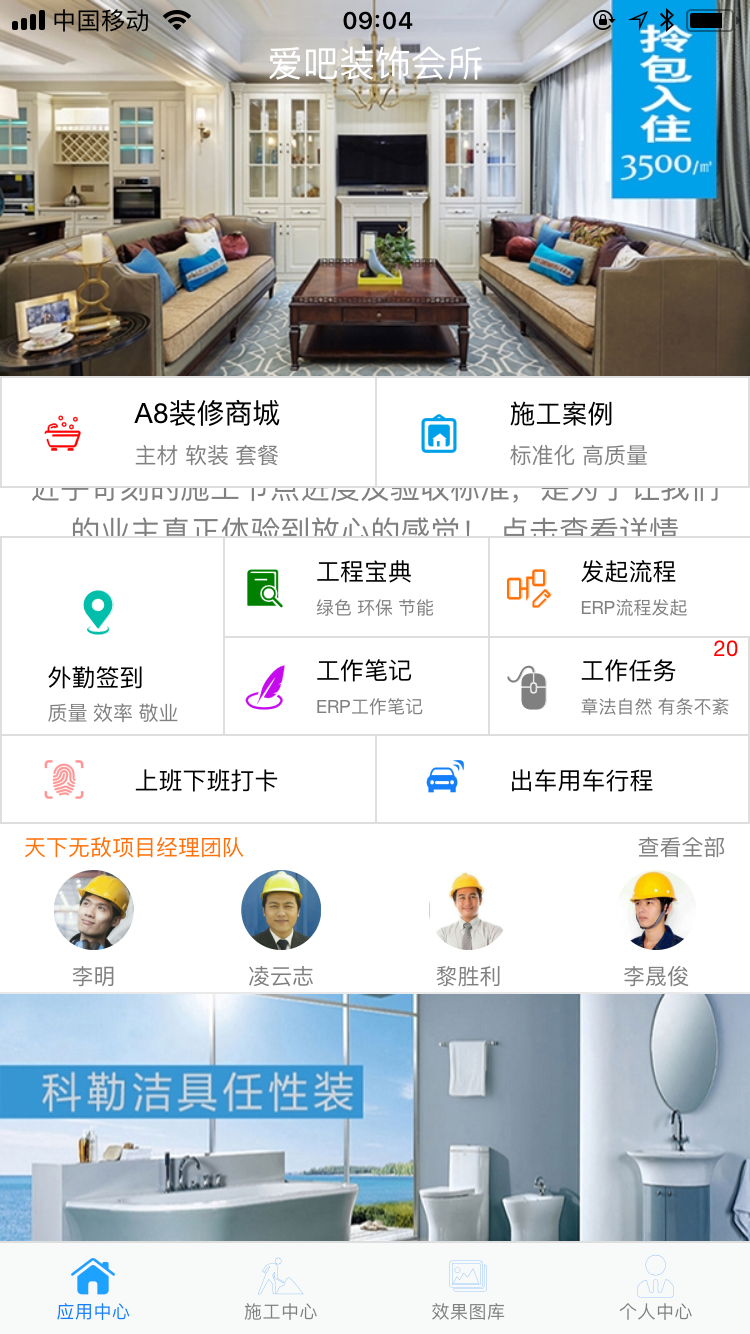Open project manager 凌云志's profile

(x=281, y=910)
